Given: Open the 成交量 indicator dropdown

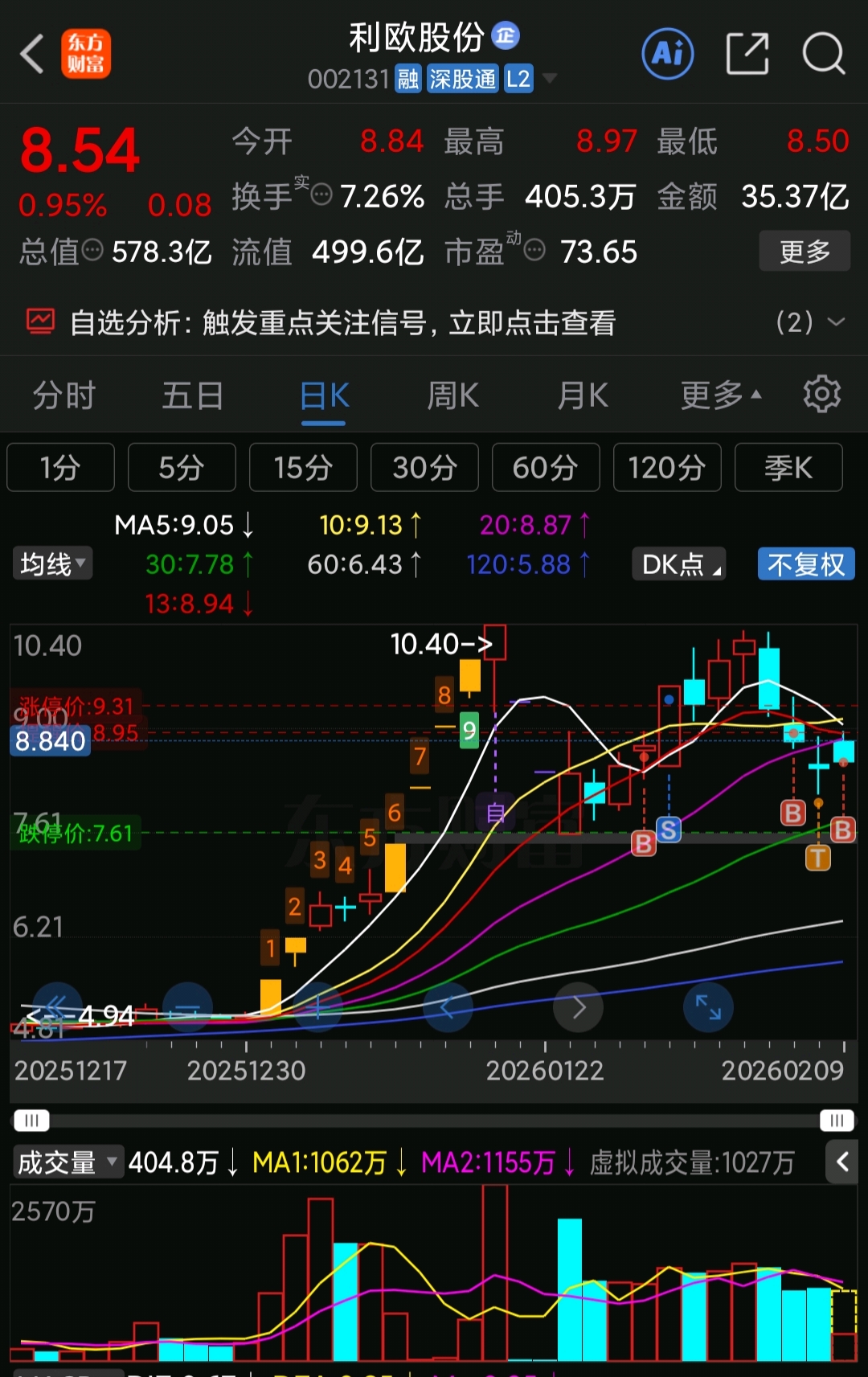Looking at the screenshot, I should [x=68, y=1162].
